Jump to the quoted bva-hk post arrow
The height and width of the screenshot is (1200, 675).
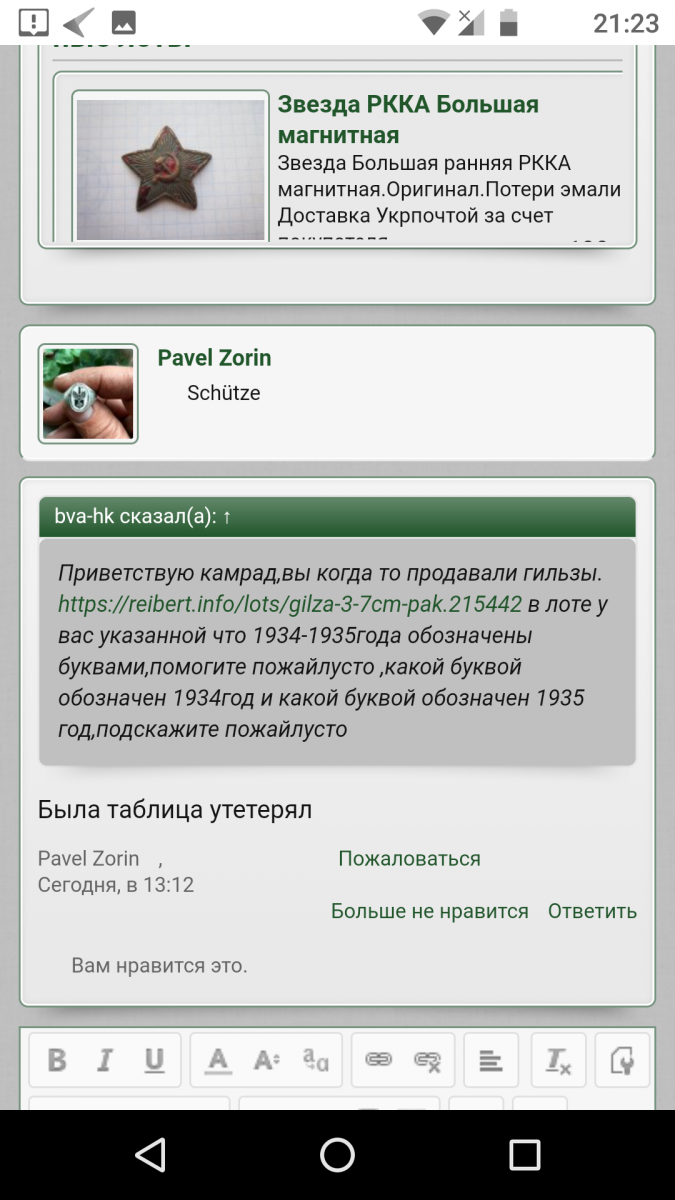coord(227,517)
